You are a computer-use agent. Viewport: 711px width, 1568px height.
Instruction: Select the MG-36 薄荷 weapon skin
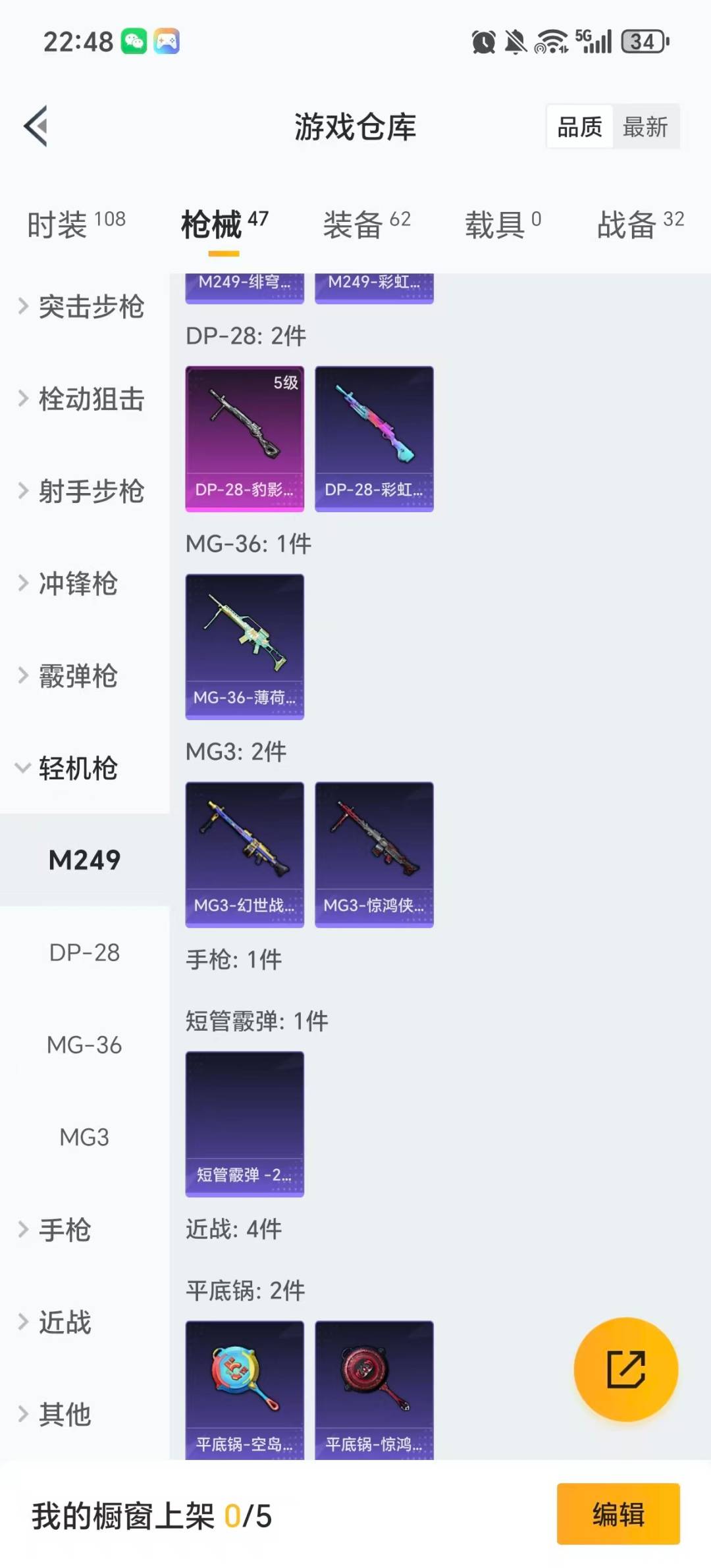click(x=244, y=645)
